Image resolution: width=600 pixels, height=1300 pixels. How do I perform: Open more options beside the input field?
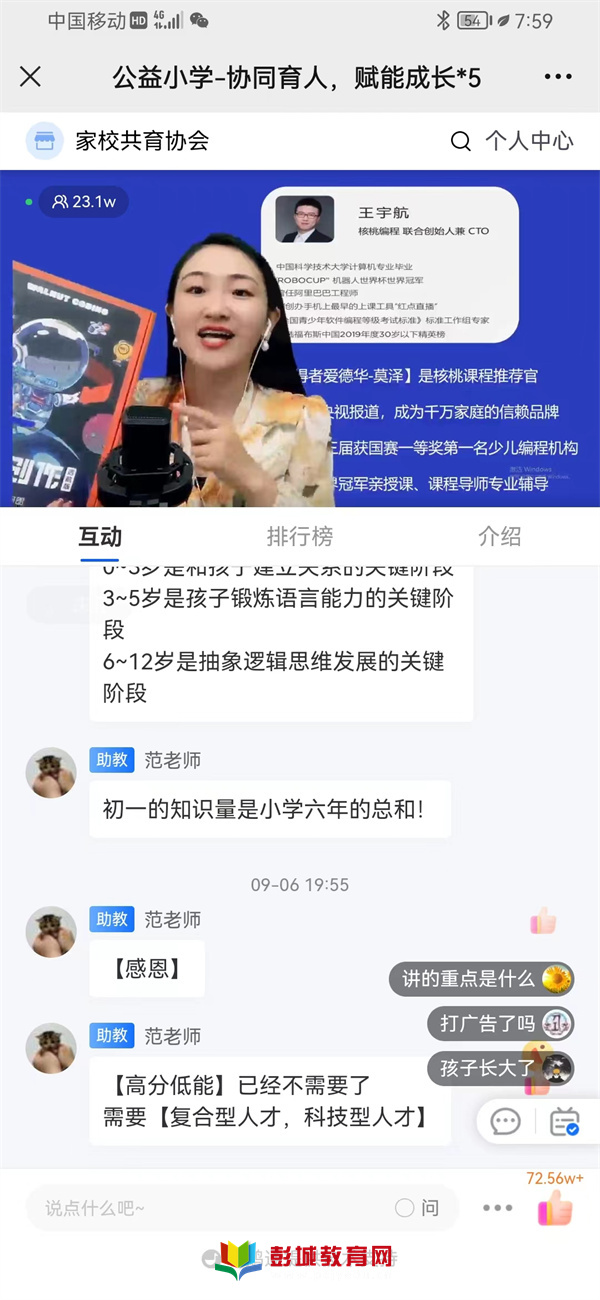coord(497,1208)
